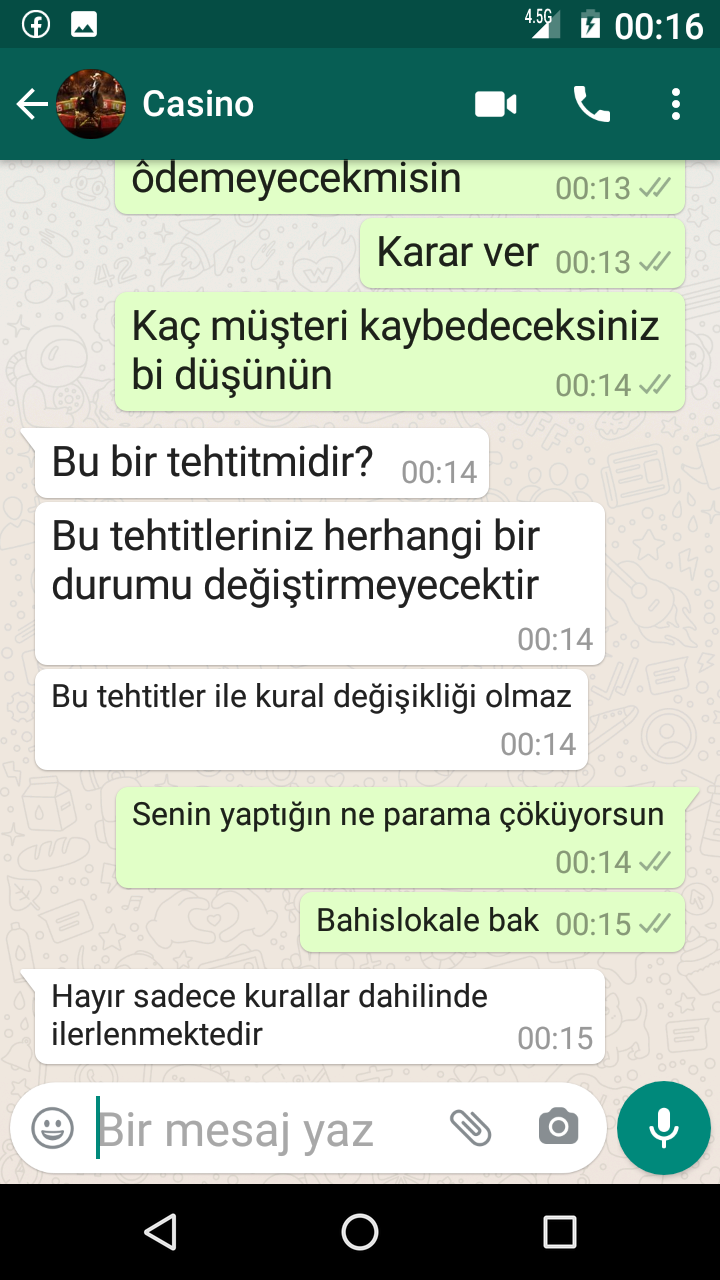Go to the home screen
The width and height of the screenshot is (720, 1280).
(x=360, y=1232)
